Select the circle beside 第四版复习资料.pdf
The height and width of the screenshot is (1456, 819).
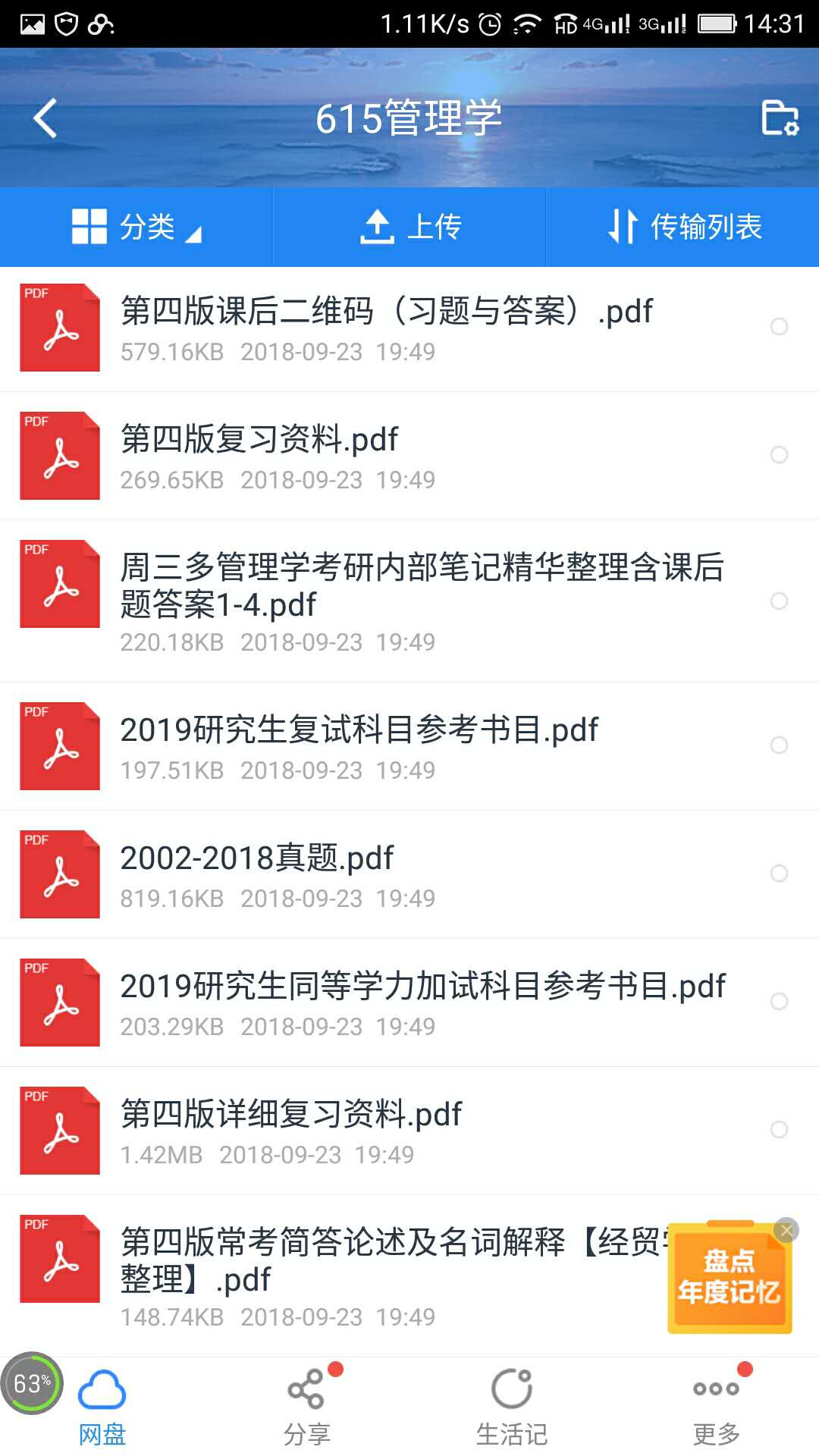coord(779,455)
